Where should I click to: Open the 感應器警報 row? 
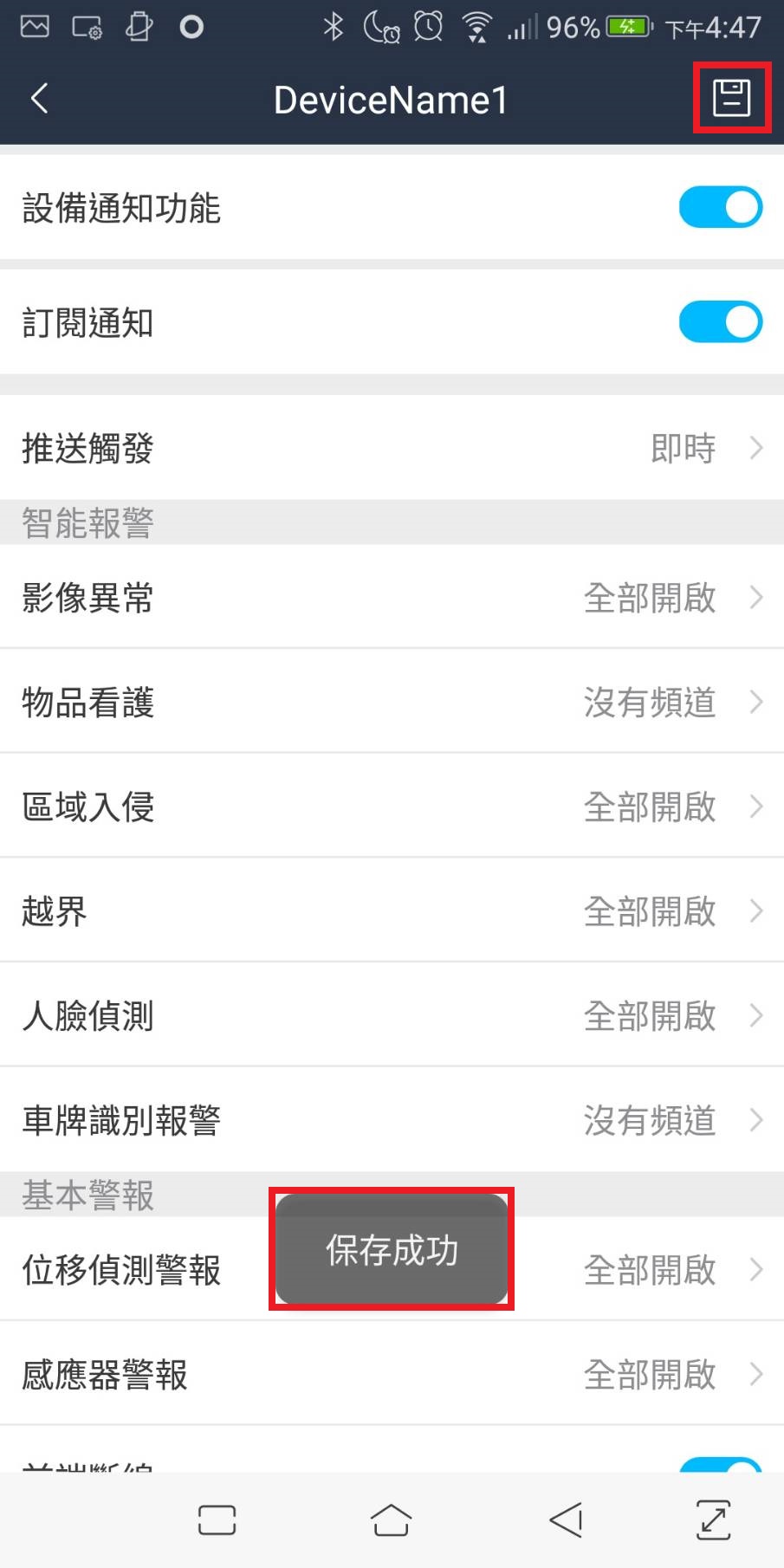[x=392, y=1374]
